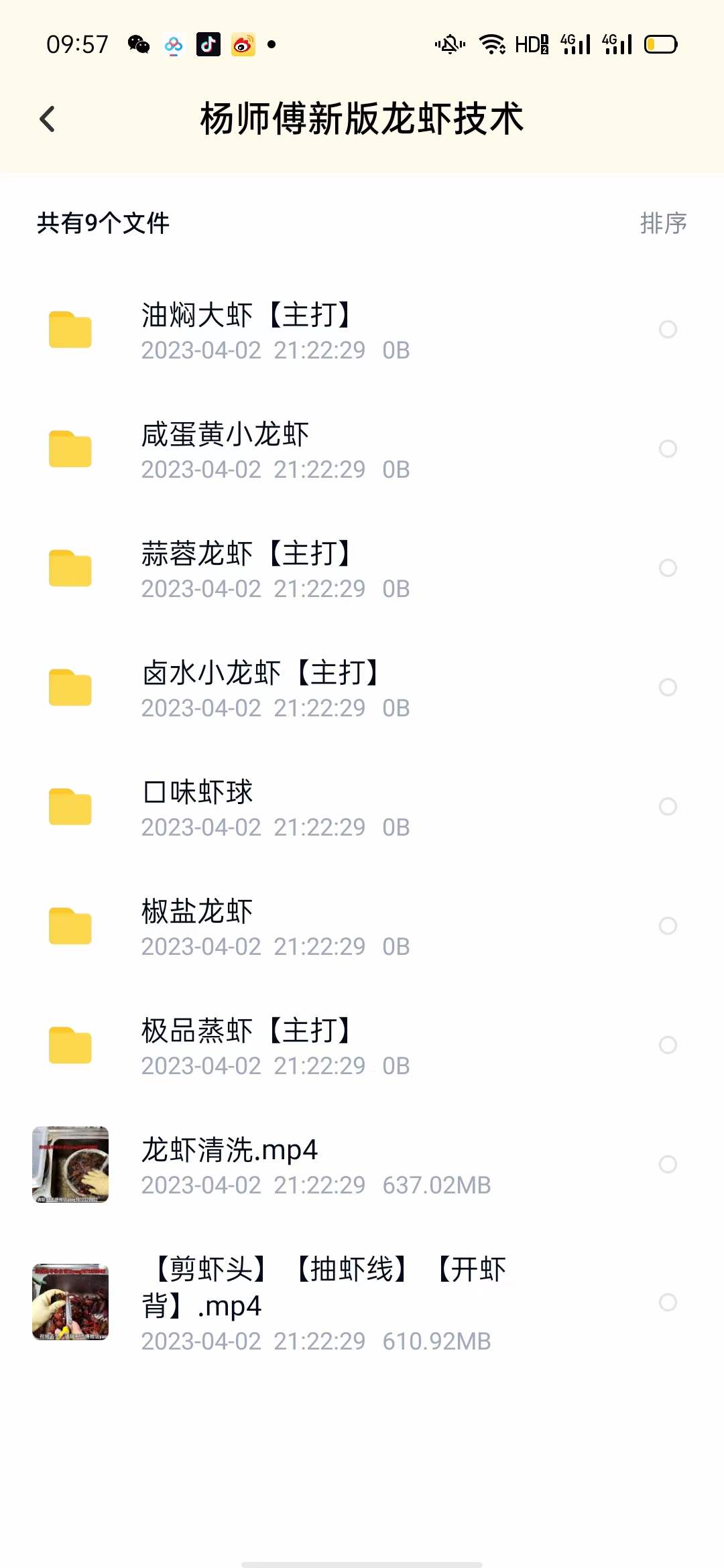The width and height of the screenshot is (724, 1568).
Task: Select the circle next to 龙虾清洗.mp4
Action: click(x=668, y=1165)
